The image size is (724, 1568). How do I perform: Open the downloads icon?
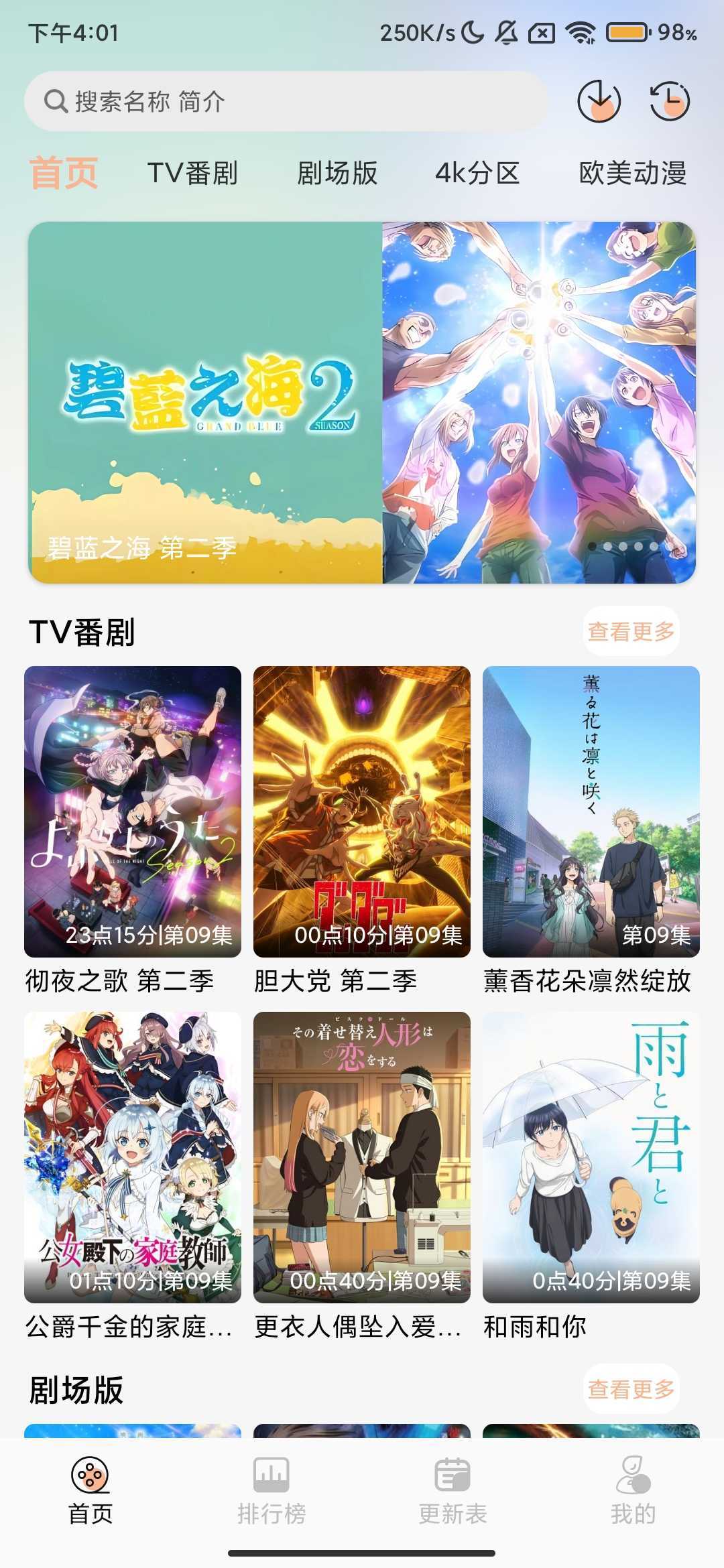click(599, 101)
